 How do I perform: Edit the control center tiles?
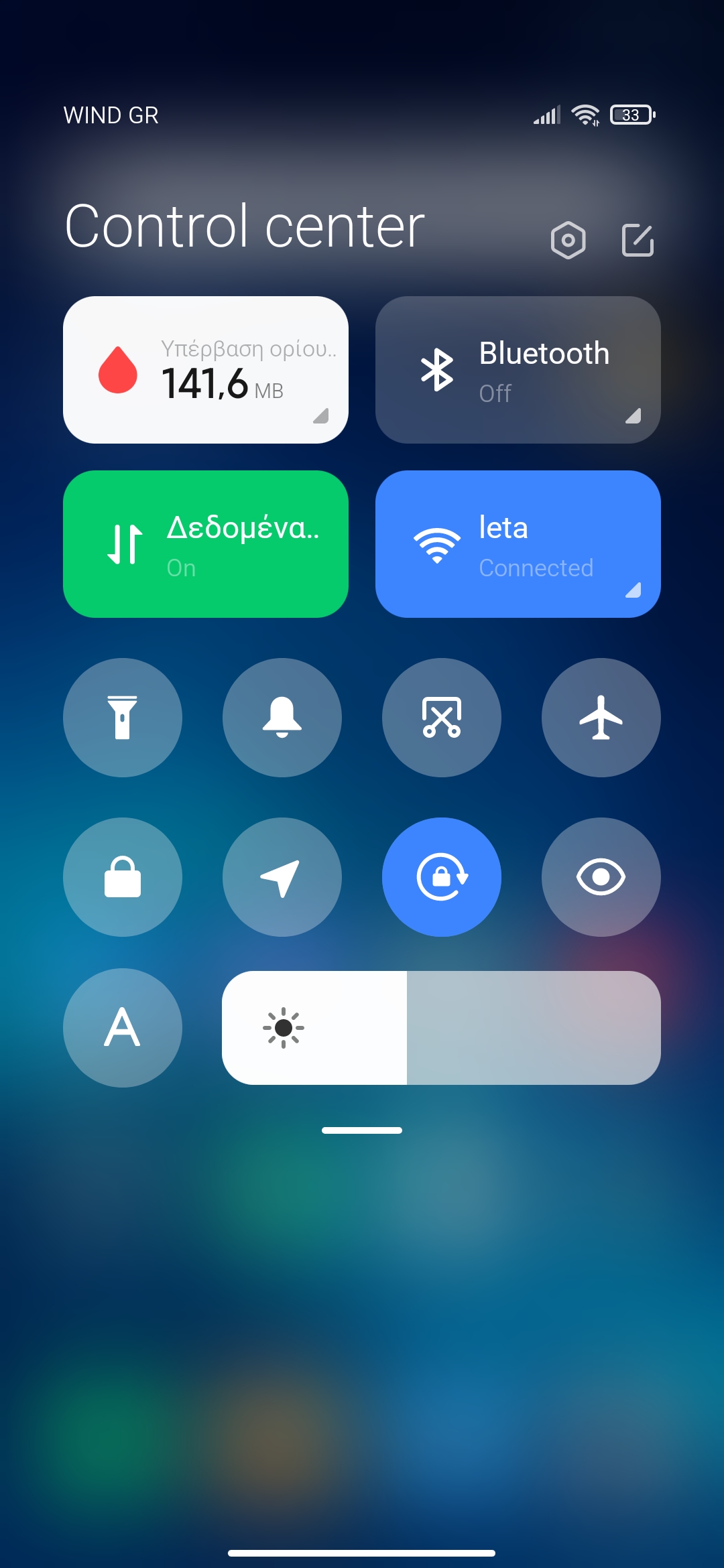pos(638,240)
